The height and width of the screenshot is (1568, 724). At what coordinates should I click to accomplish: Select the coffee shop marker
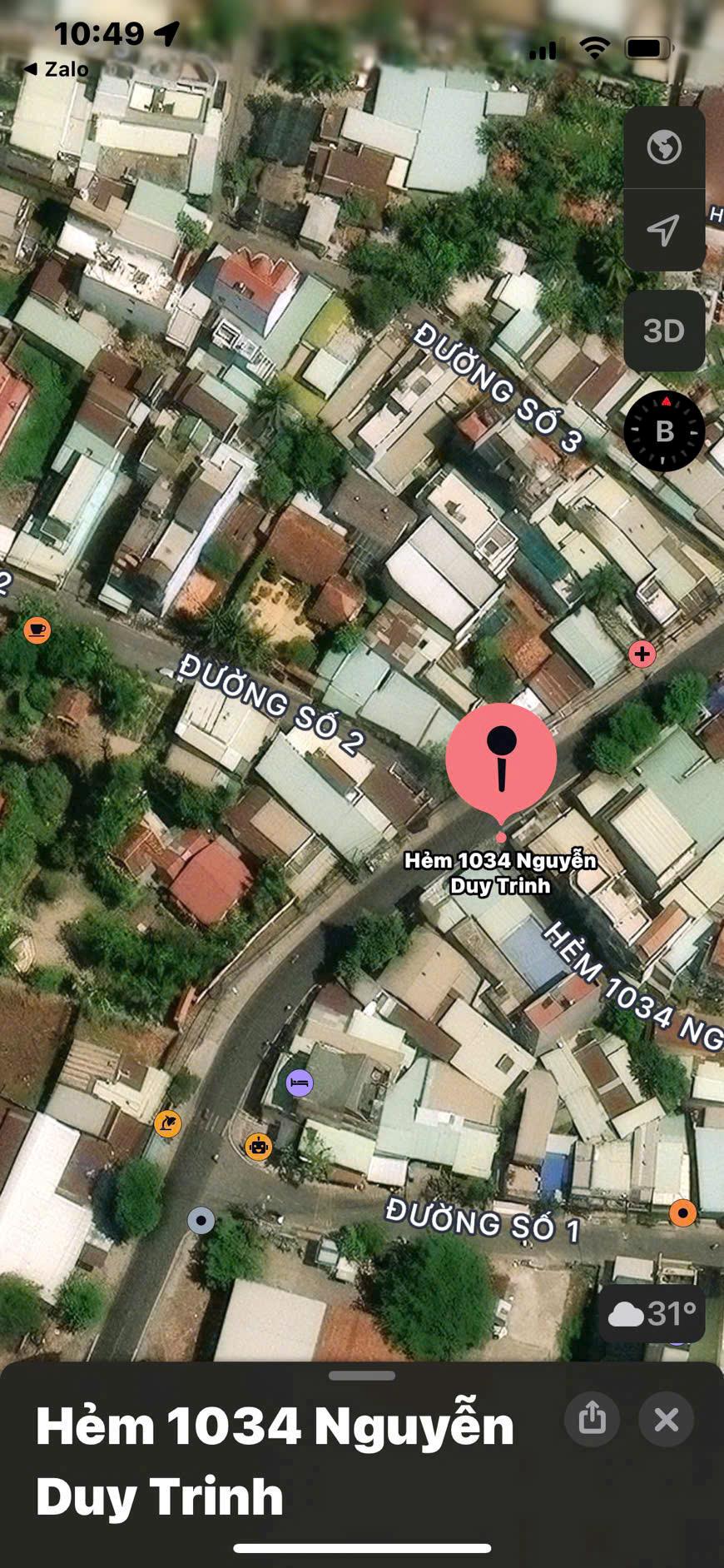tap(37, 630)
